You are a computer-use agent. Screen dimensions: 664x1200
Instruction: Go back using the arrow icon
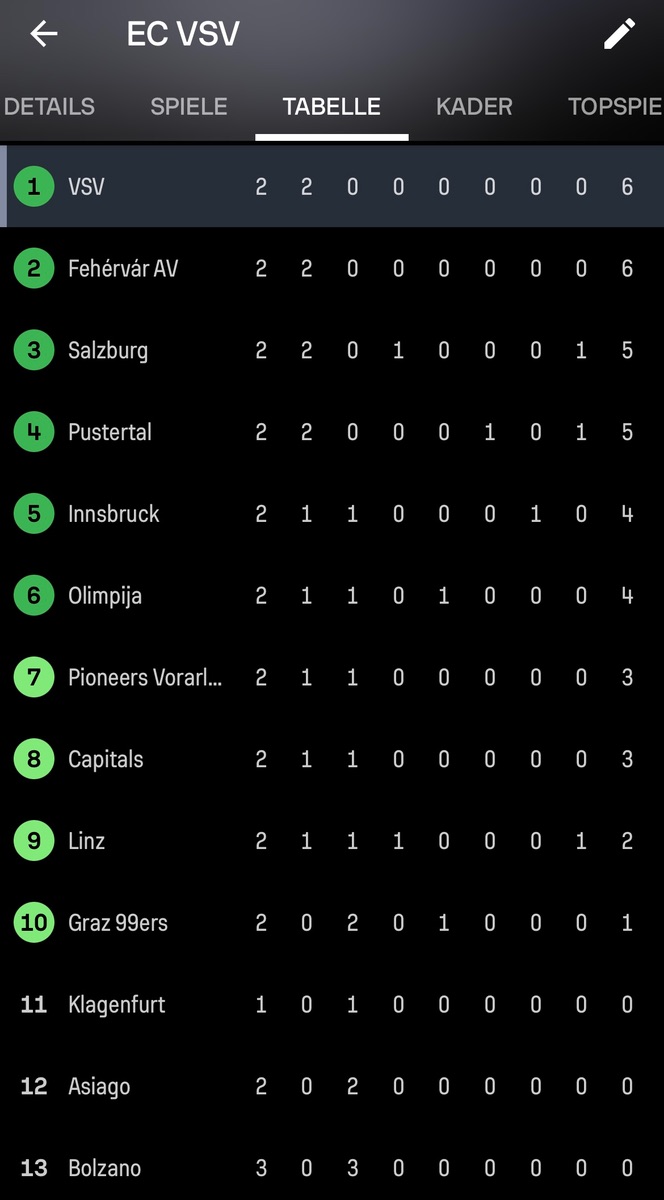tap(44, 34)
